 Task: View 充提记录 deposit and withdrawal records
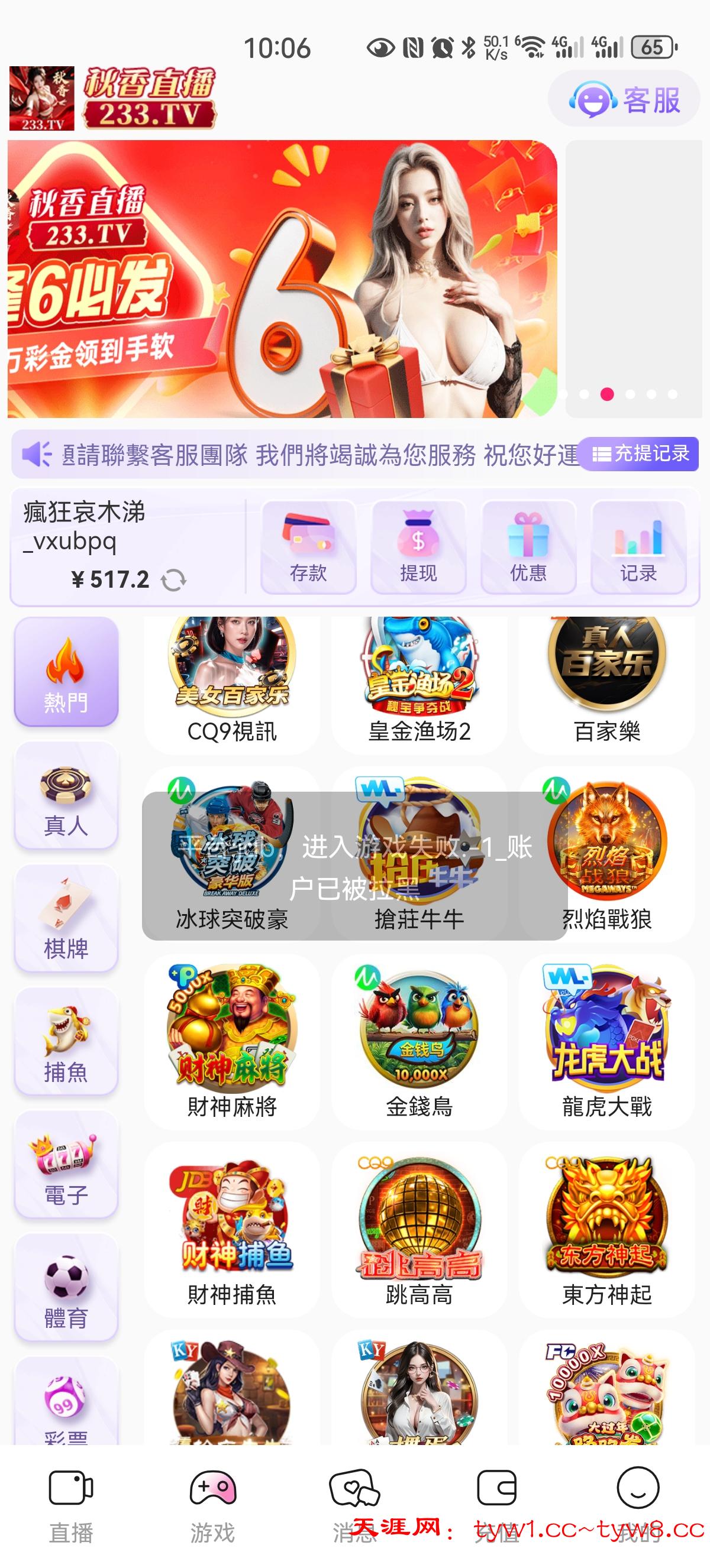(639, 454)
